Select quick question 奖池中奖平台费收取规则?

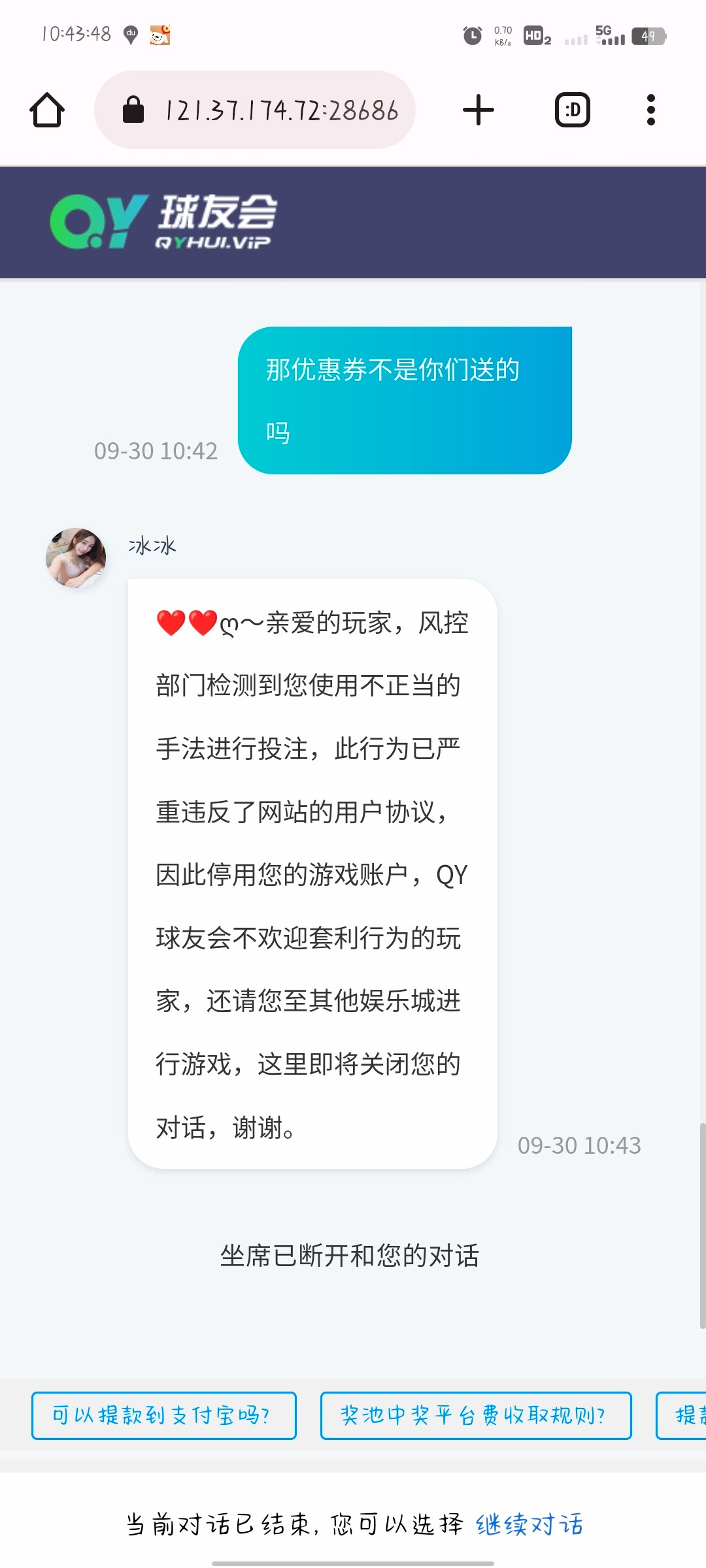[x=475, y=1416]
